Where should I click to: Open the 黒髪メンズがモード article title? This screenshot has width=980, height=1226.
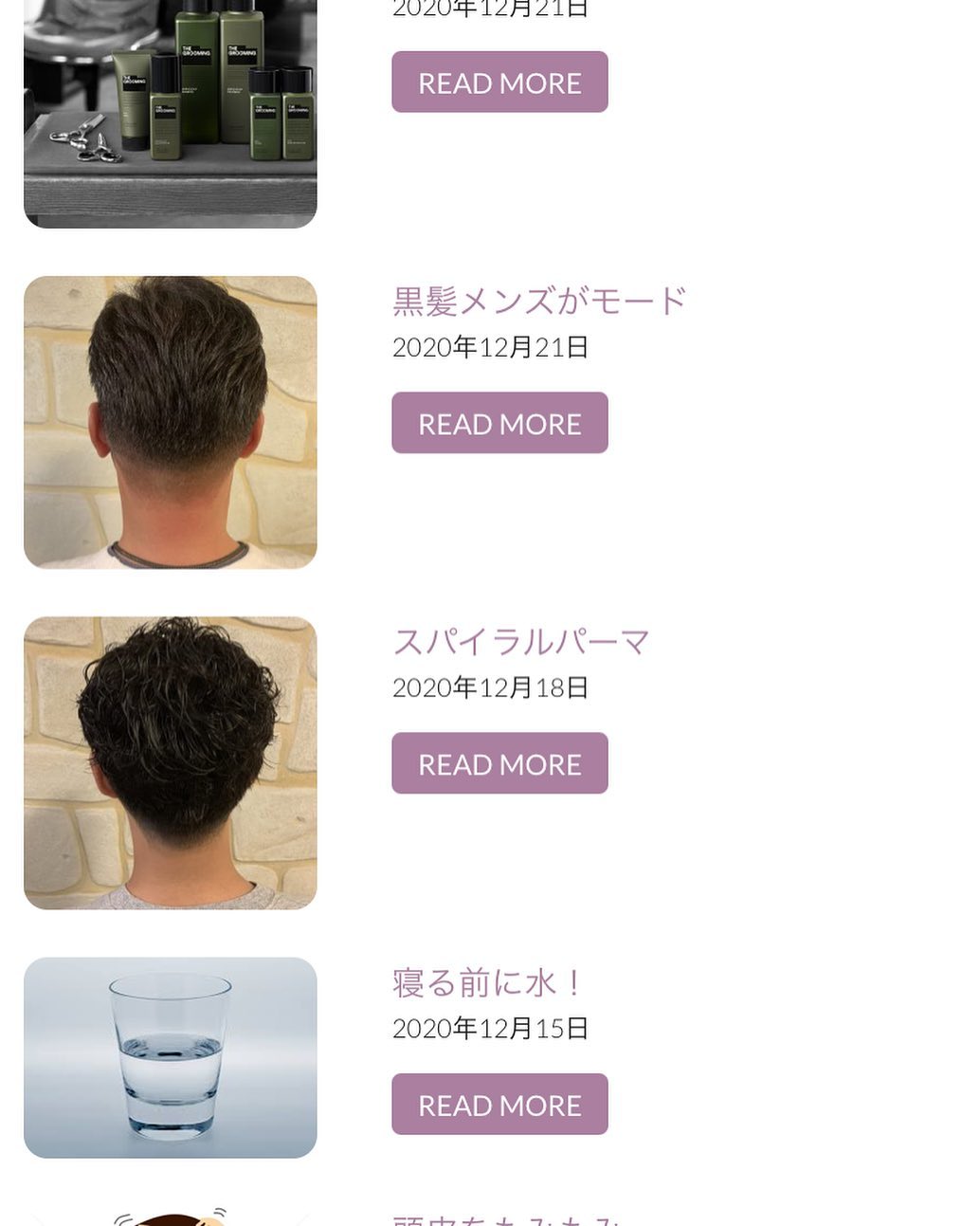coord(538,301)
